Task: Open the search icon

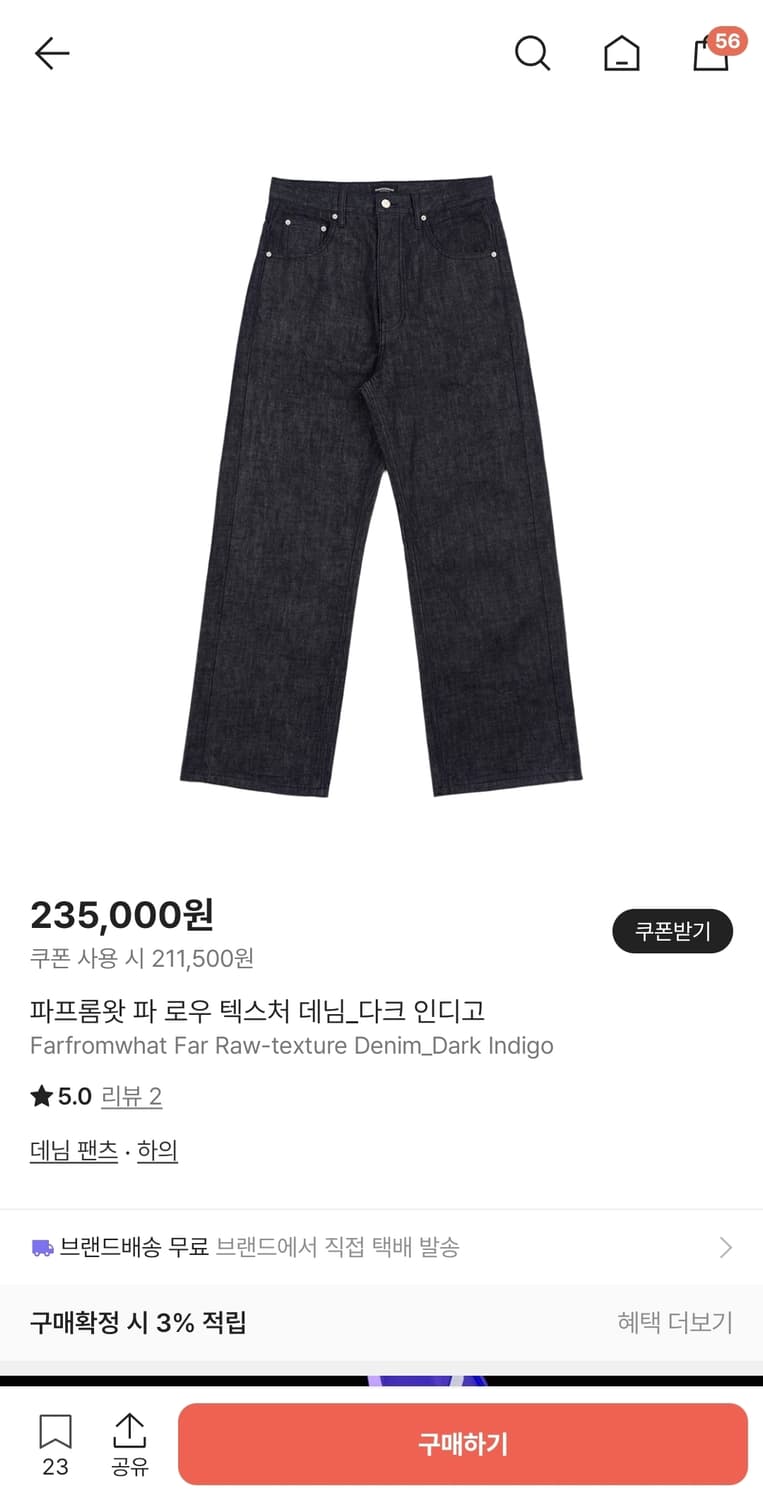Action: [x=532, y=53]
